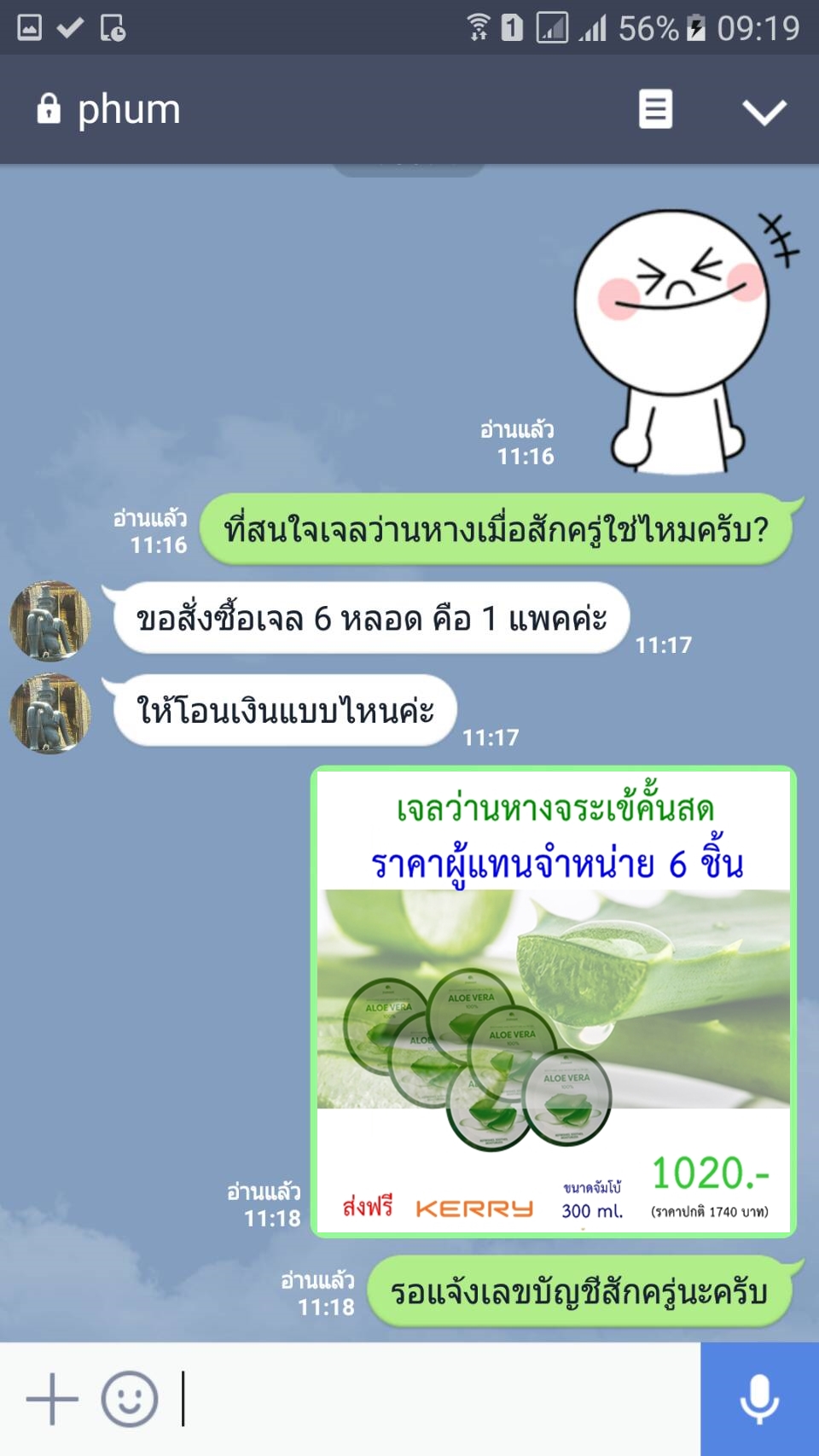Expand the chat menu chevron

(x=764, y=111)
